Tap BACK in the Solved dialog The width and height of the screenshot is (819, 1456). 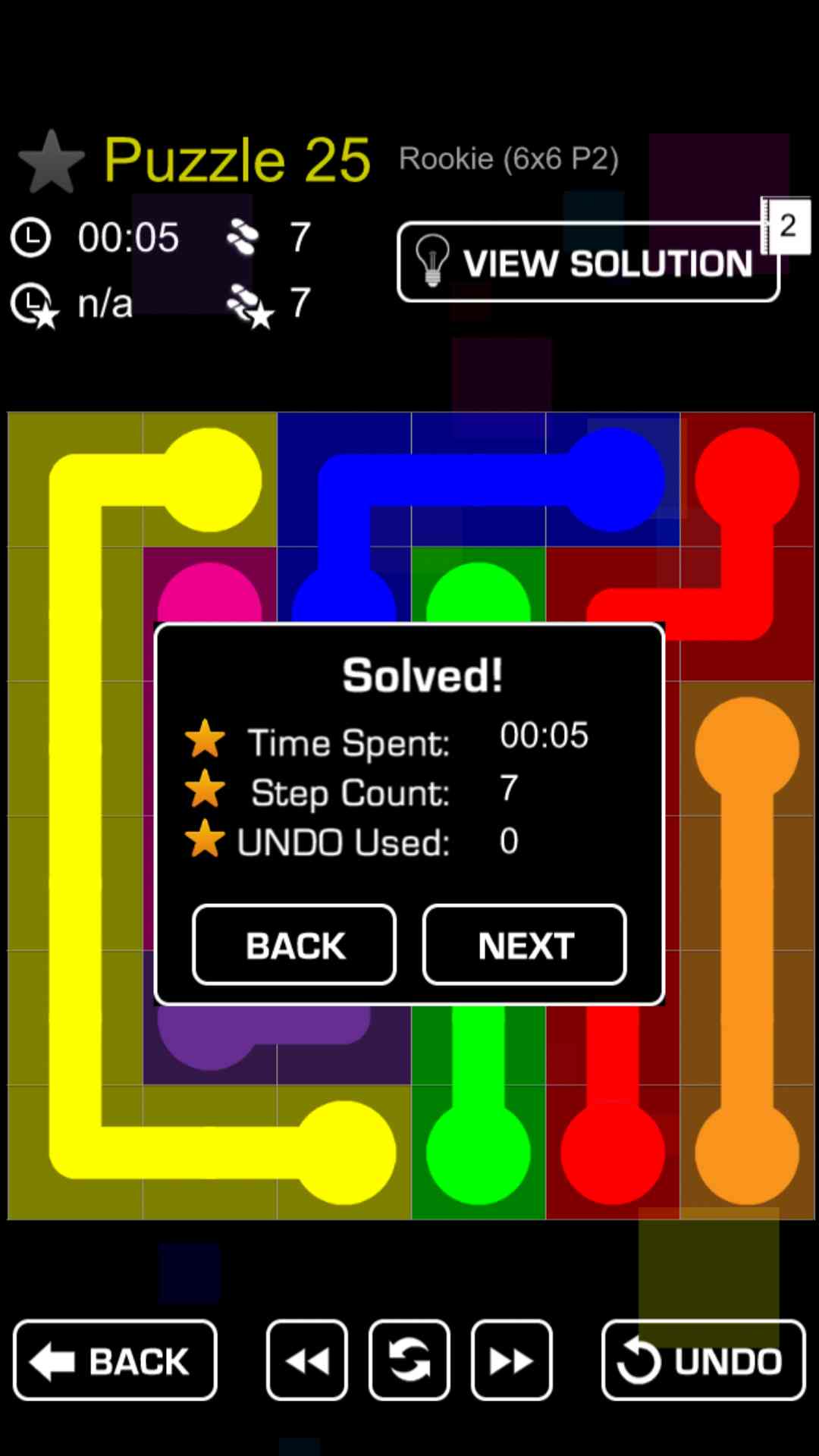[x=294, y=945]
